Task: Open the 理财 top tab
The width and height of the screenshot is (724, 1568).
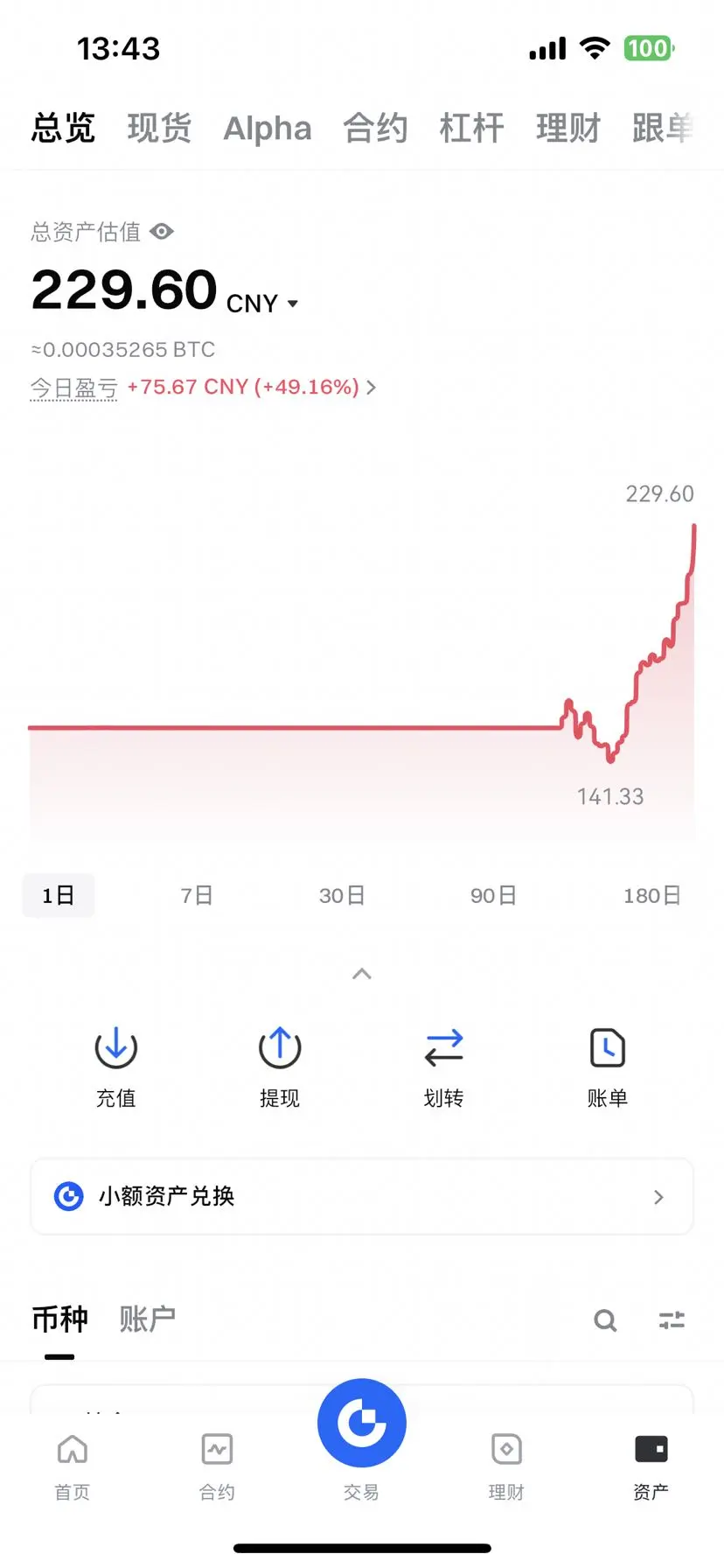Action: coord(567,128)
